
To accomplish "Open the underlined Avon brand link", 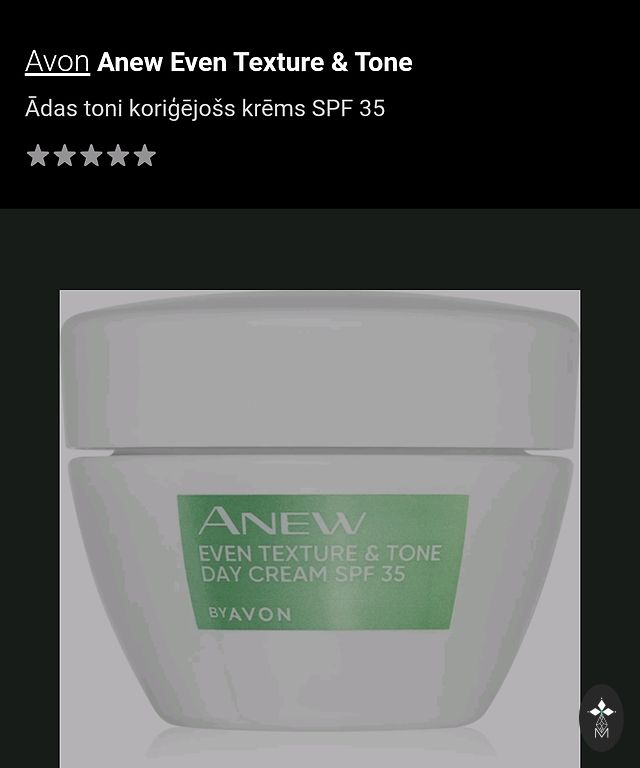I will (x=57, y=62).
